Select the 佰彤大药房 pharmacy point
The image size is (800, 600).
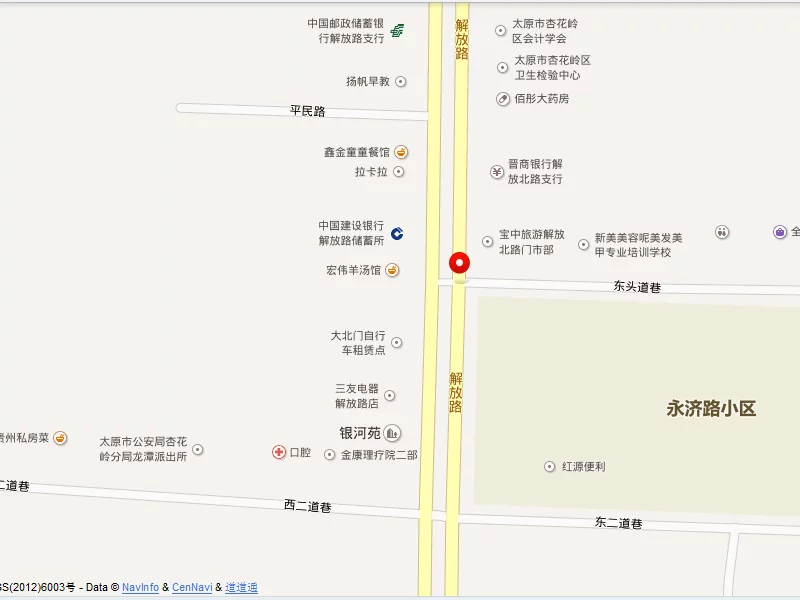503,99
